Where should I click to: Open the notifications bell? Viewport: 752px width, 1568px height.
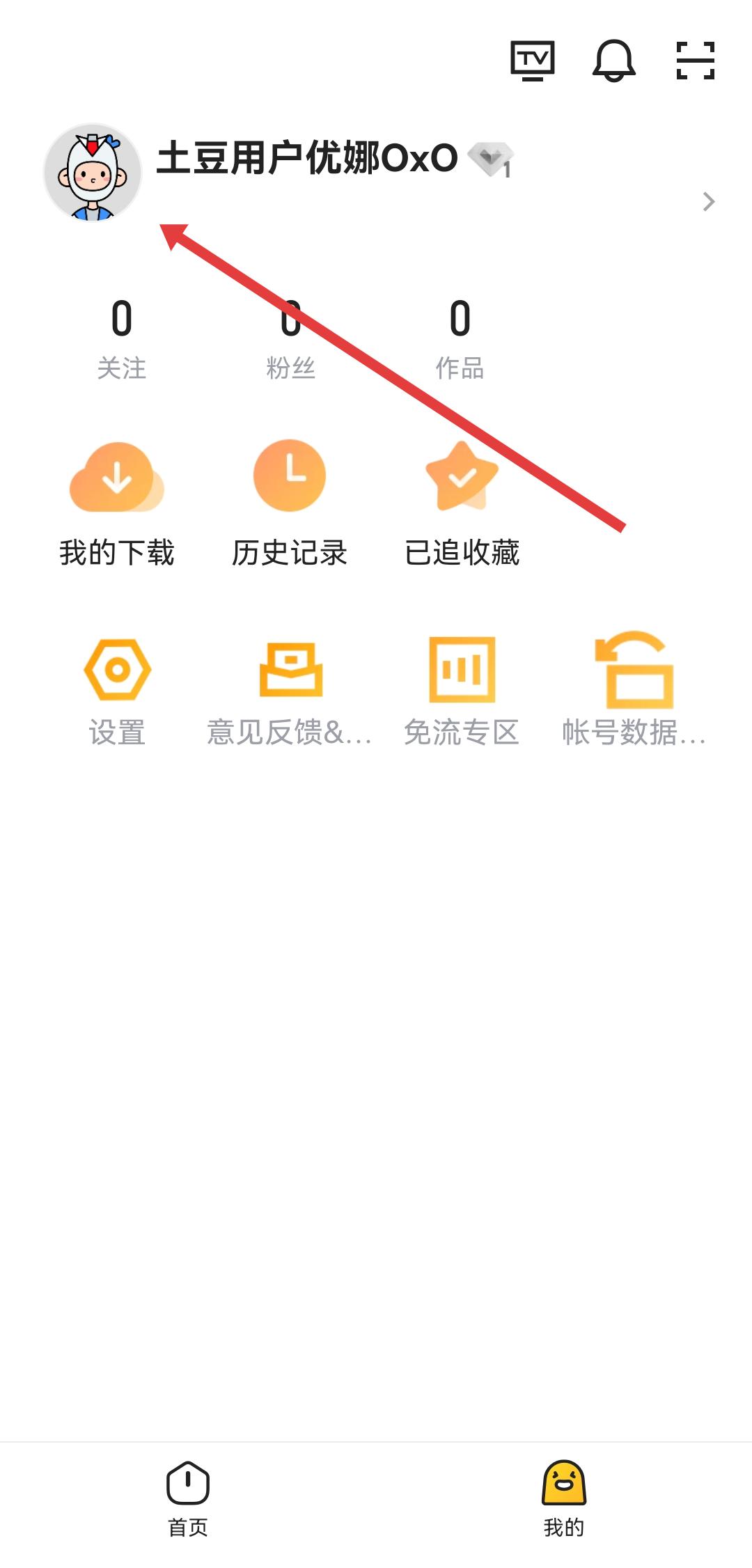(613, 61)
